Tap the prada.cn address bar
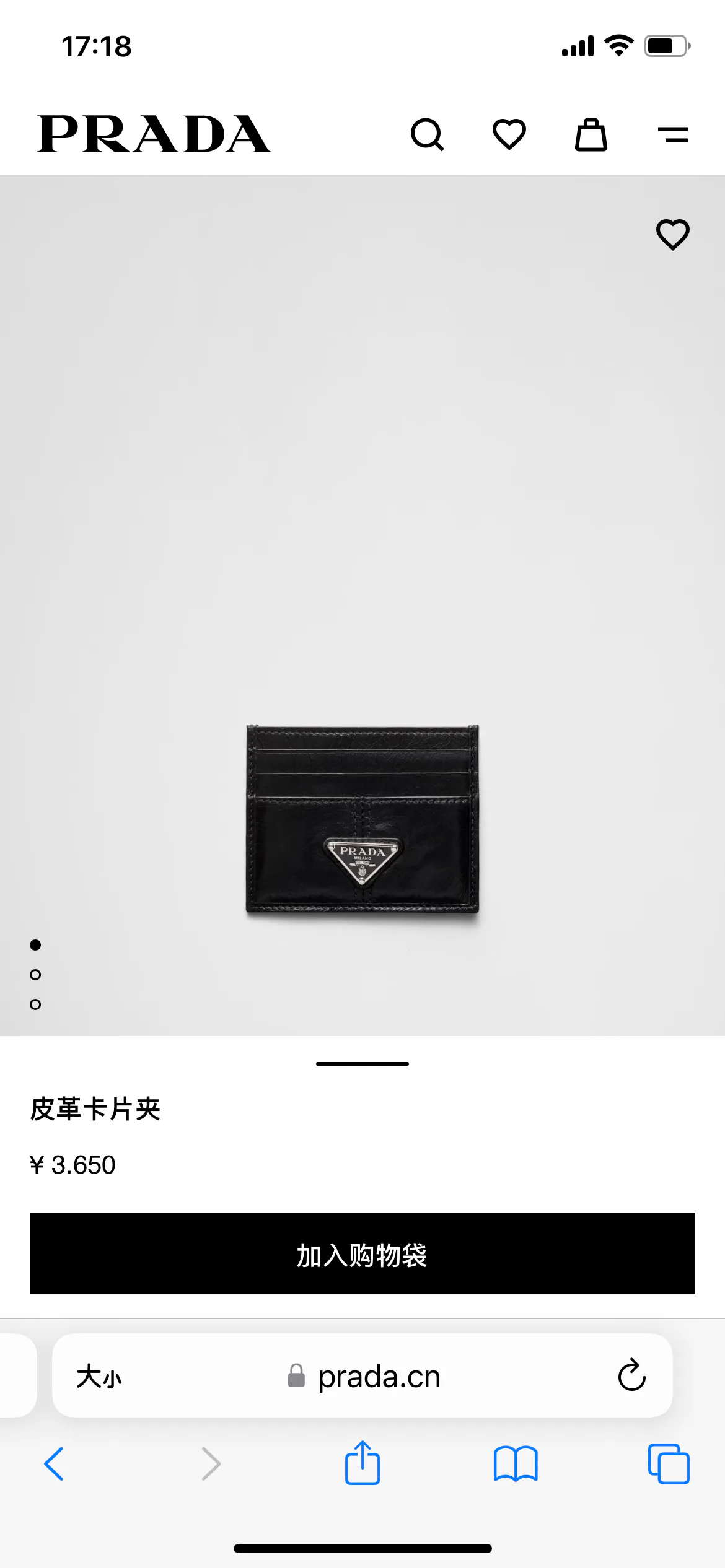Viewport: 725px width, 1568px height. click(x=362, y=1375)
